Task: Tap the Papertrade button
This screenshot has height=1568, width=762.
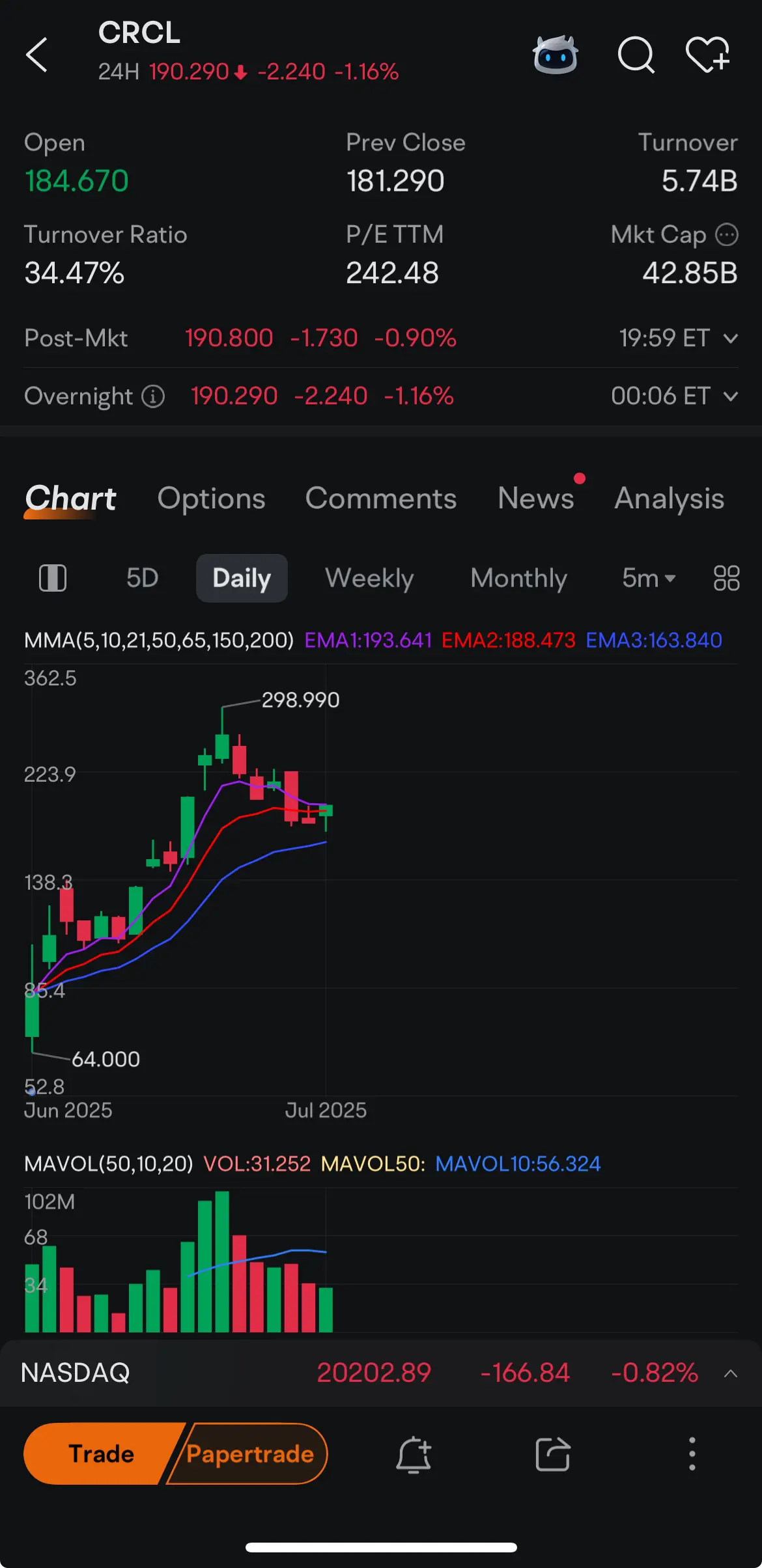Action: 249,1454
